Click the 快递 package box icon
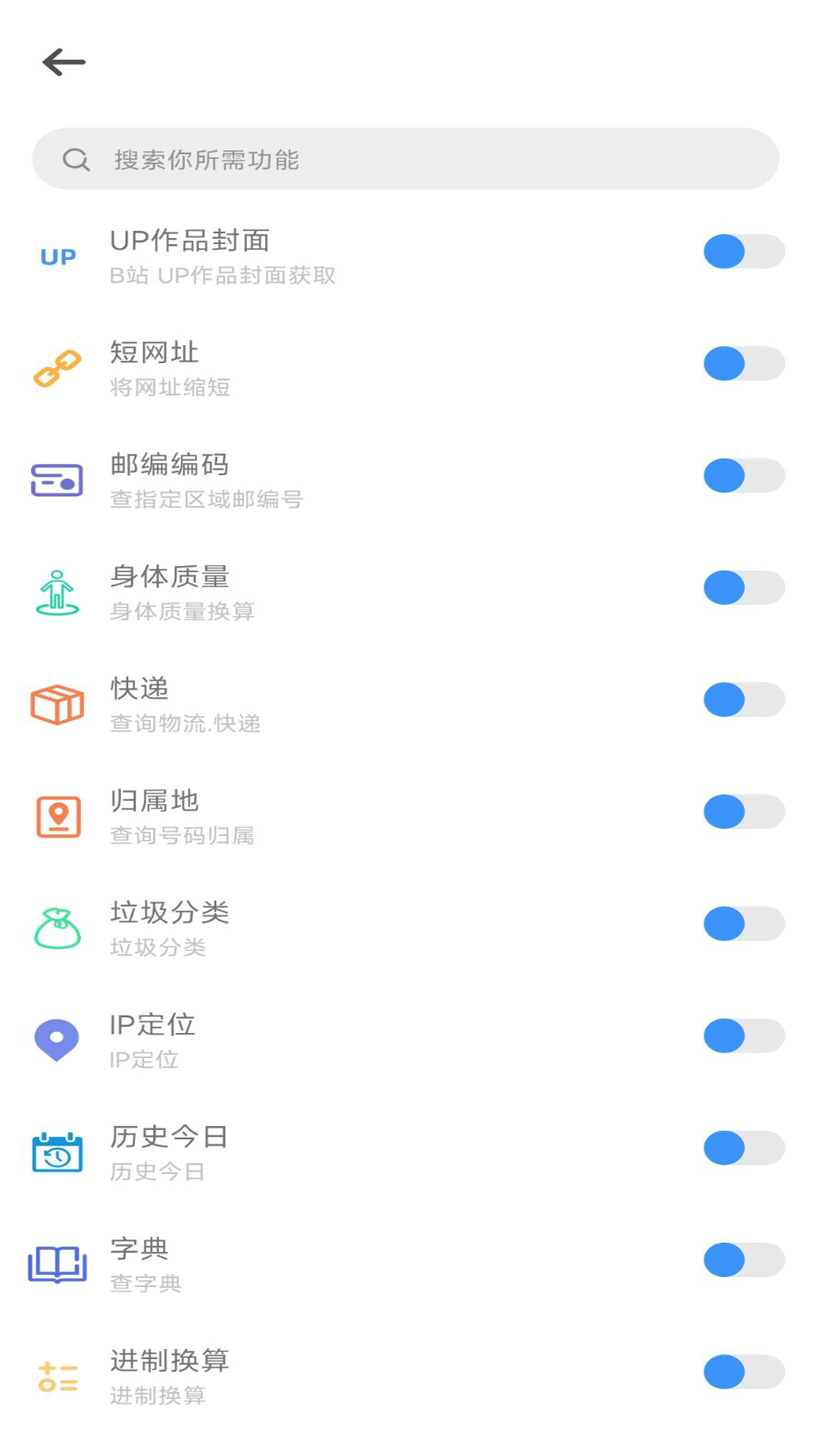Screen dimensions: 819x1456 57,702
